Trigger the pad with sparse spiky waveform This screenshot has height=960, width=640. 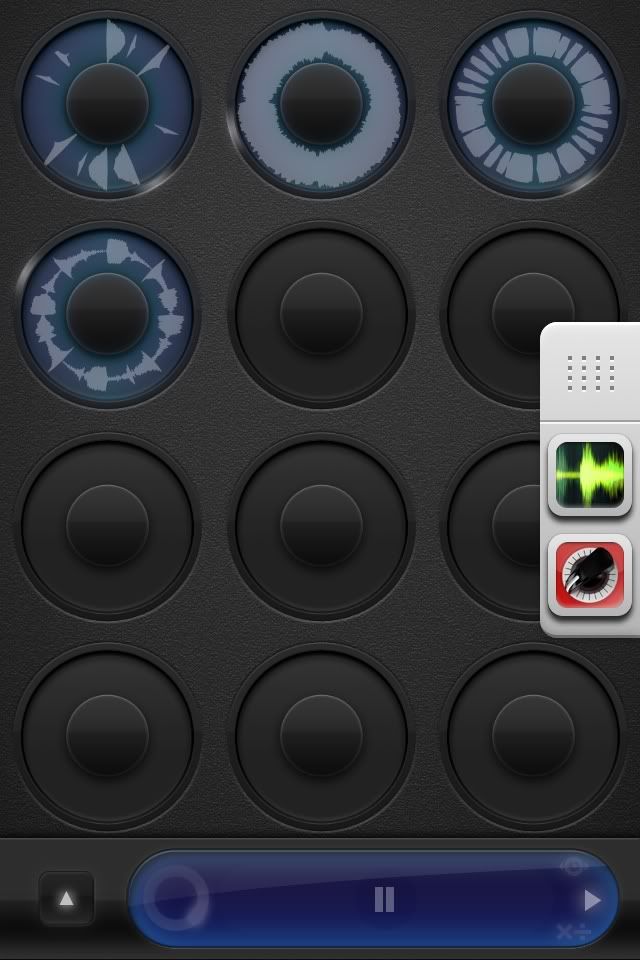[x=107, y=102]
